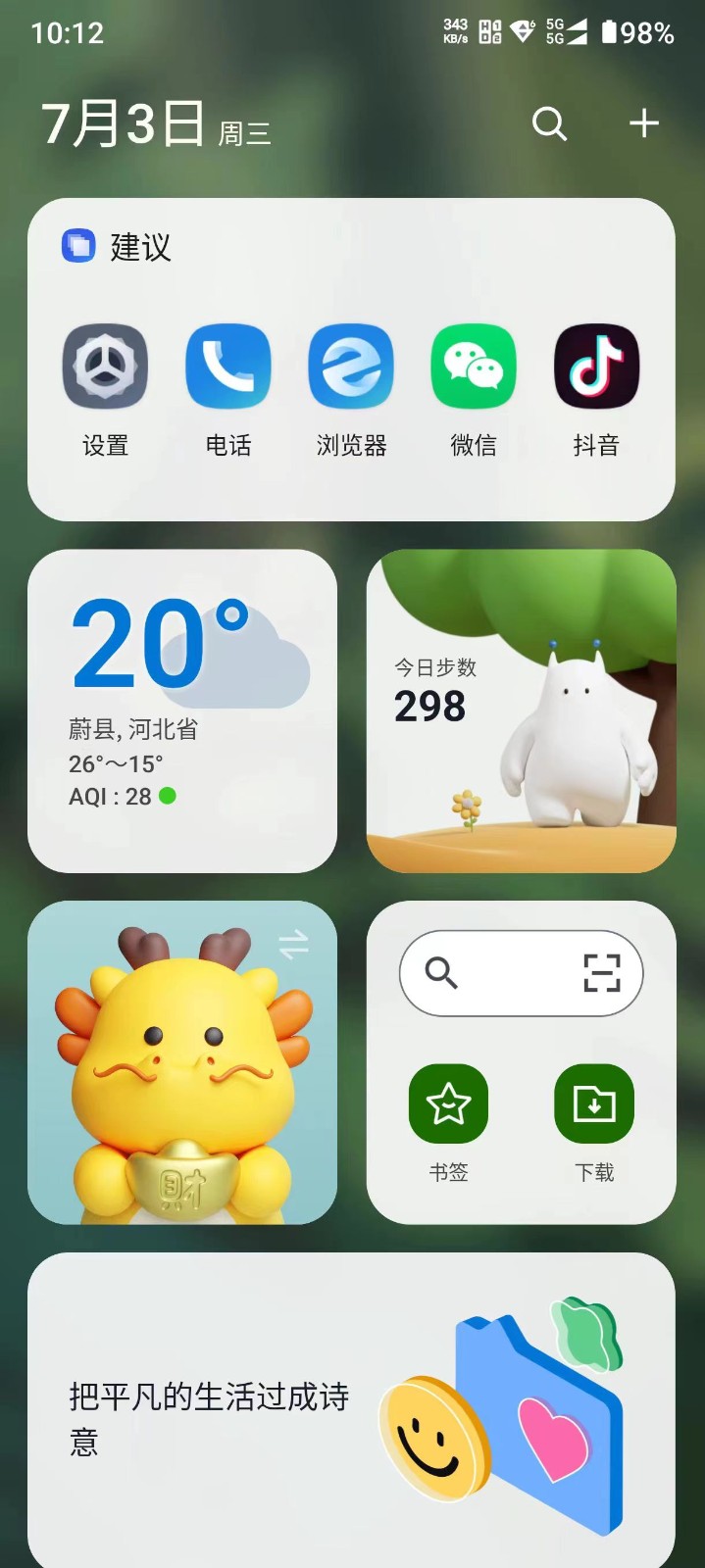Open the 抖音 app
Screen dimensions: 705x1568
click(x=596, y=367)
